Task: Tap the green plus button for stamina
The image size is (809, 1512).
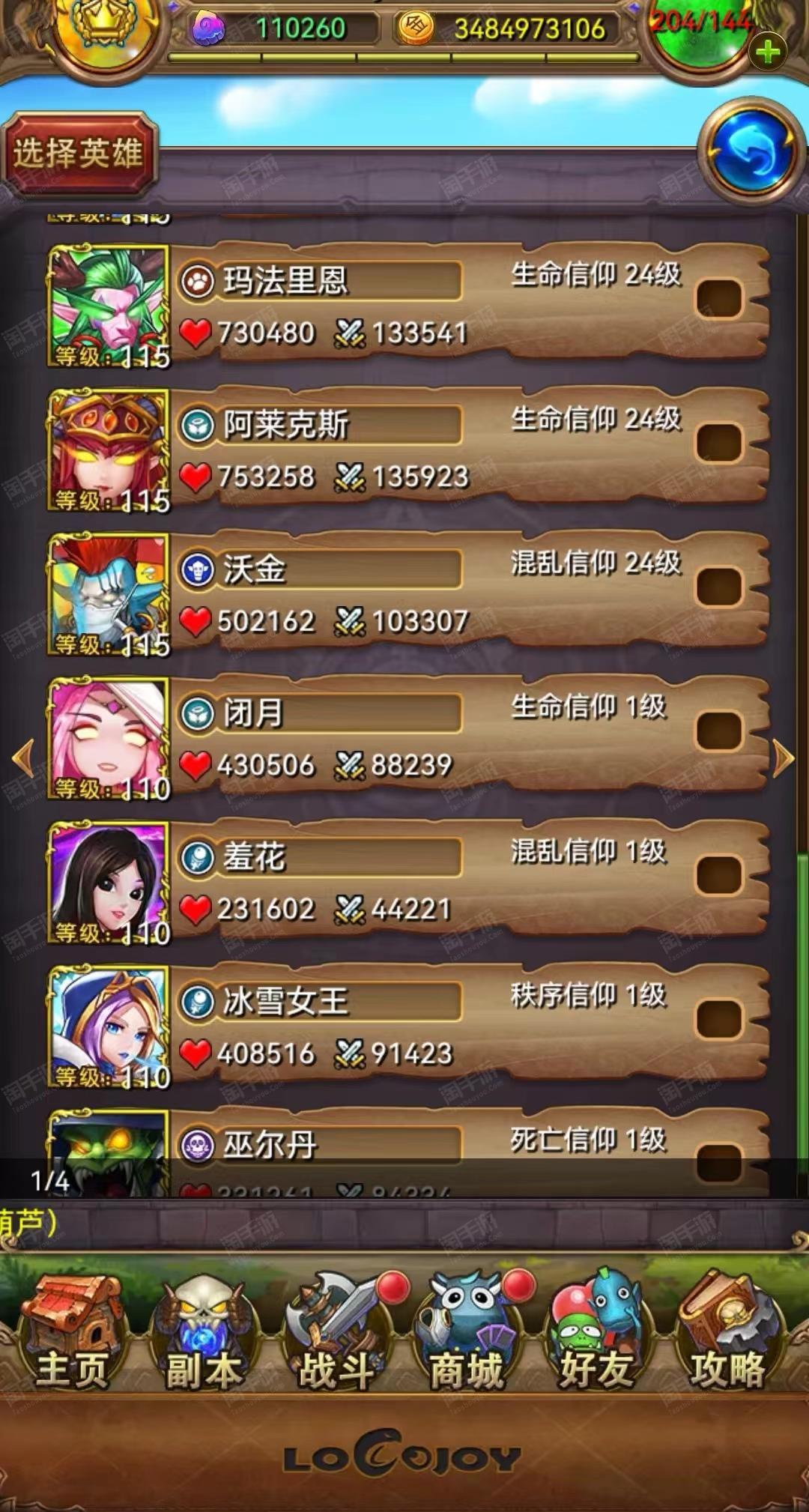Action: coord(768,52)
